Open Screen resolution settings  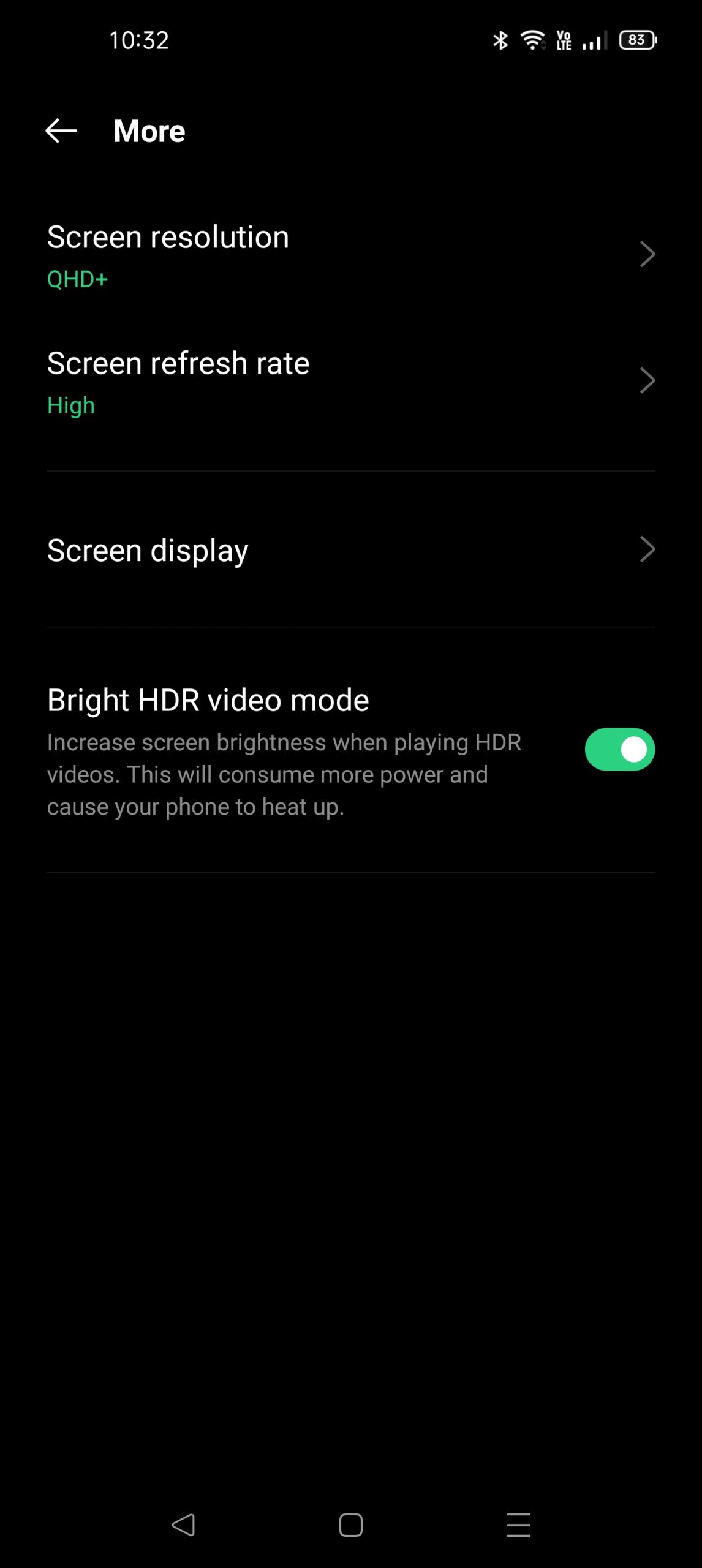[x=350, y=254]
